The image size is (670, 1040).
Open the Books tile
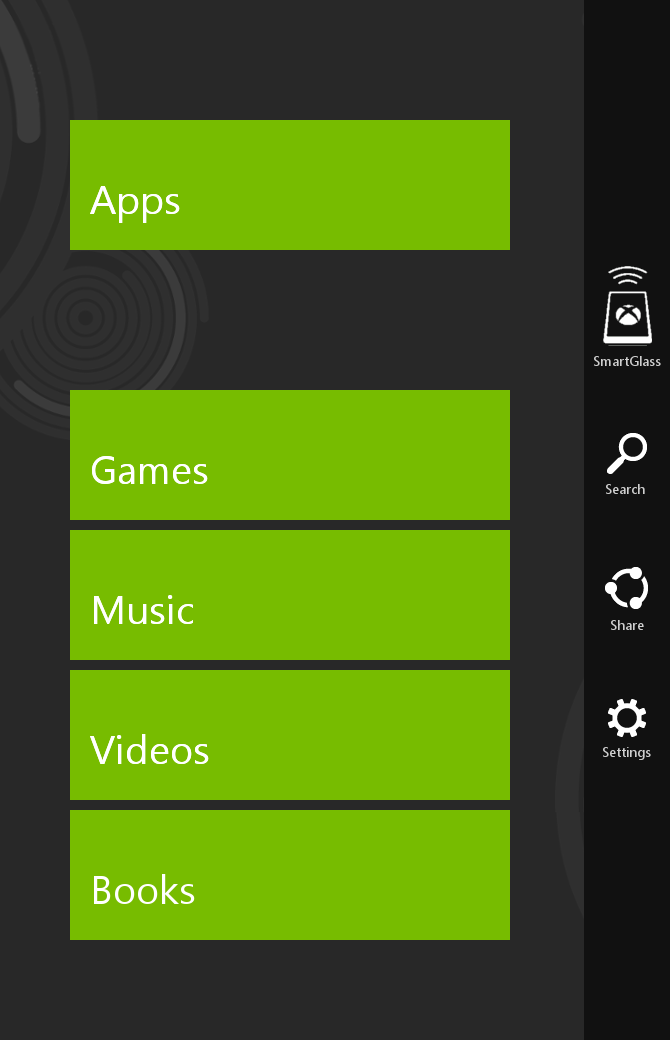pos(290,875)
